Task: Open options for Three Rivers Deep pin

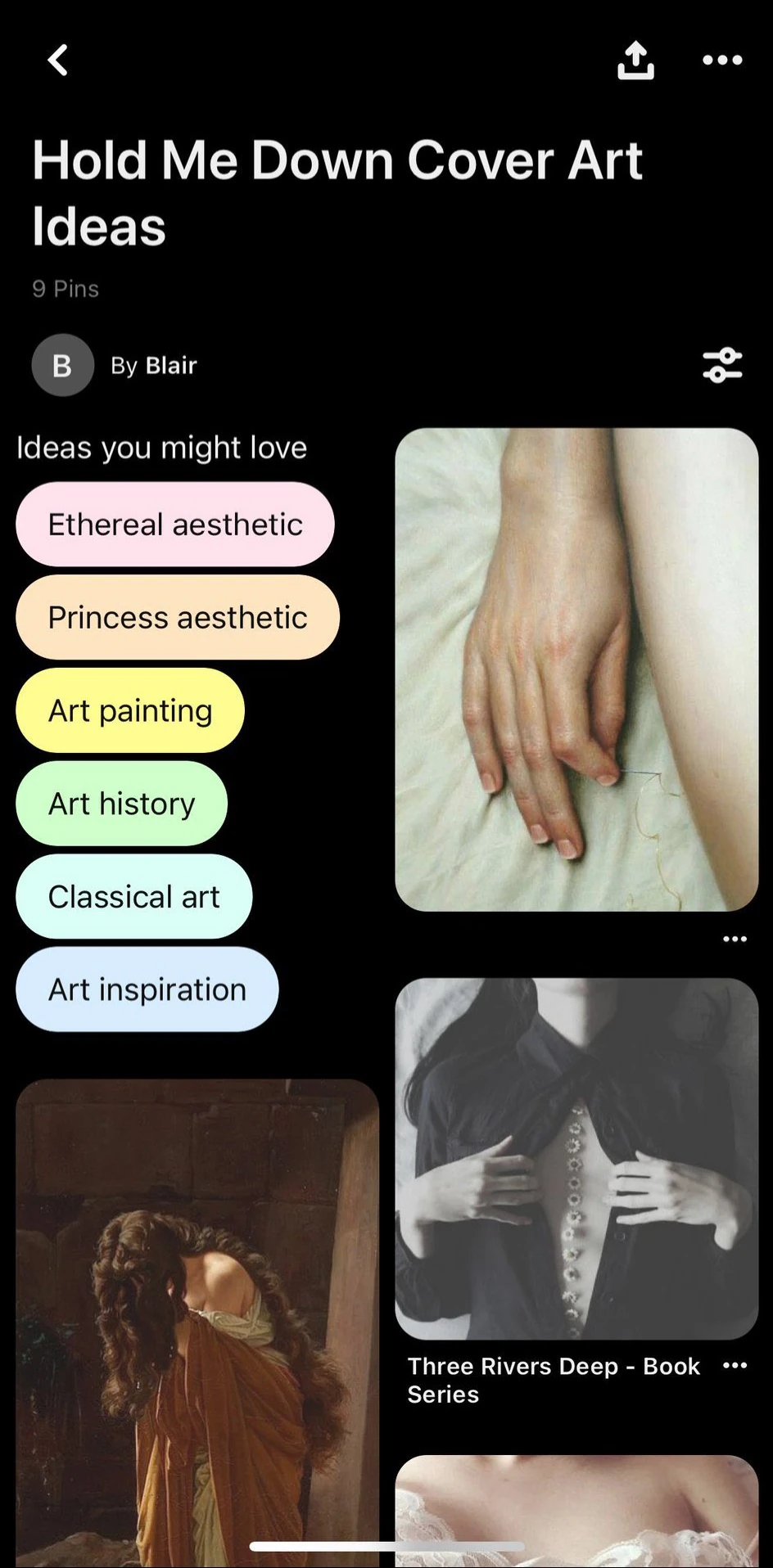Action: click(x=735, y=1365)
